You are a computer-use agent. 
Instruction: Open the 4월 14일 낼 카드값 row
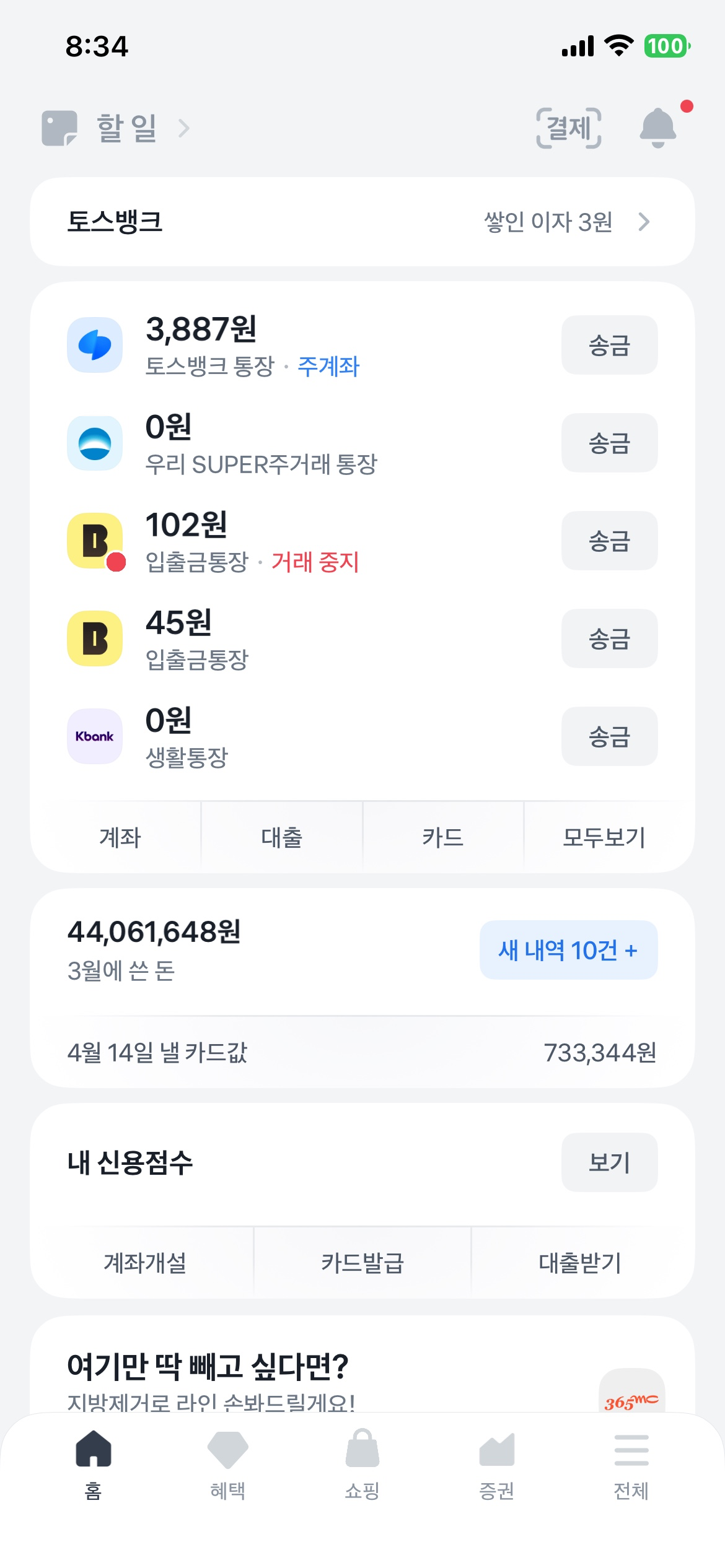pyautogui.click(x=362, y=1052)
